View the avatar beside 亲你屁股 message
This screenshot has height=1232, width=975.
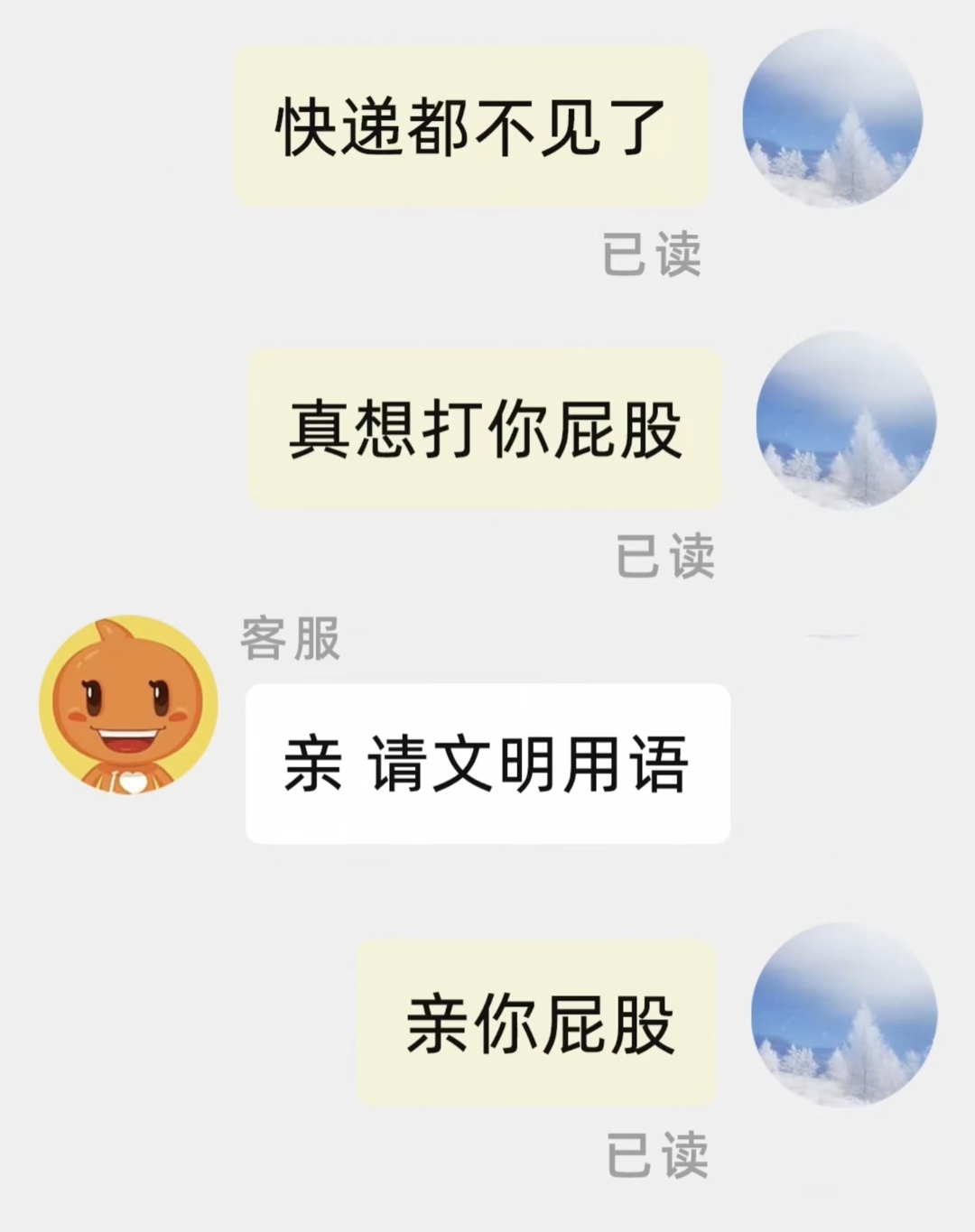click(843, 1015)
